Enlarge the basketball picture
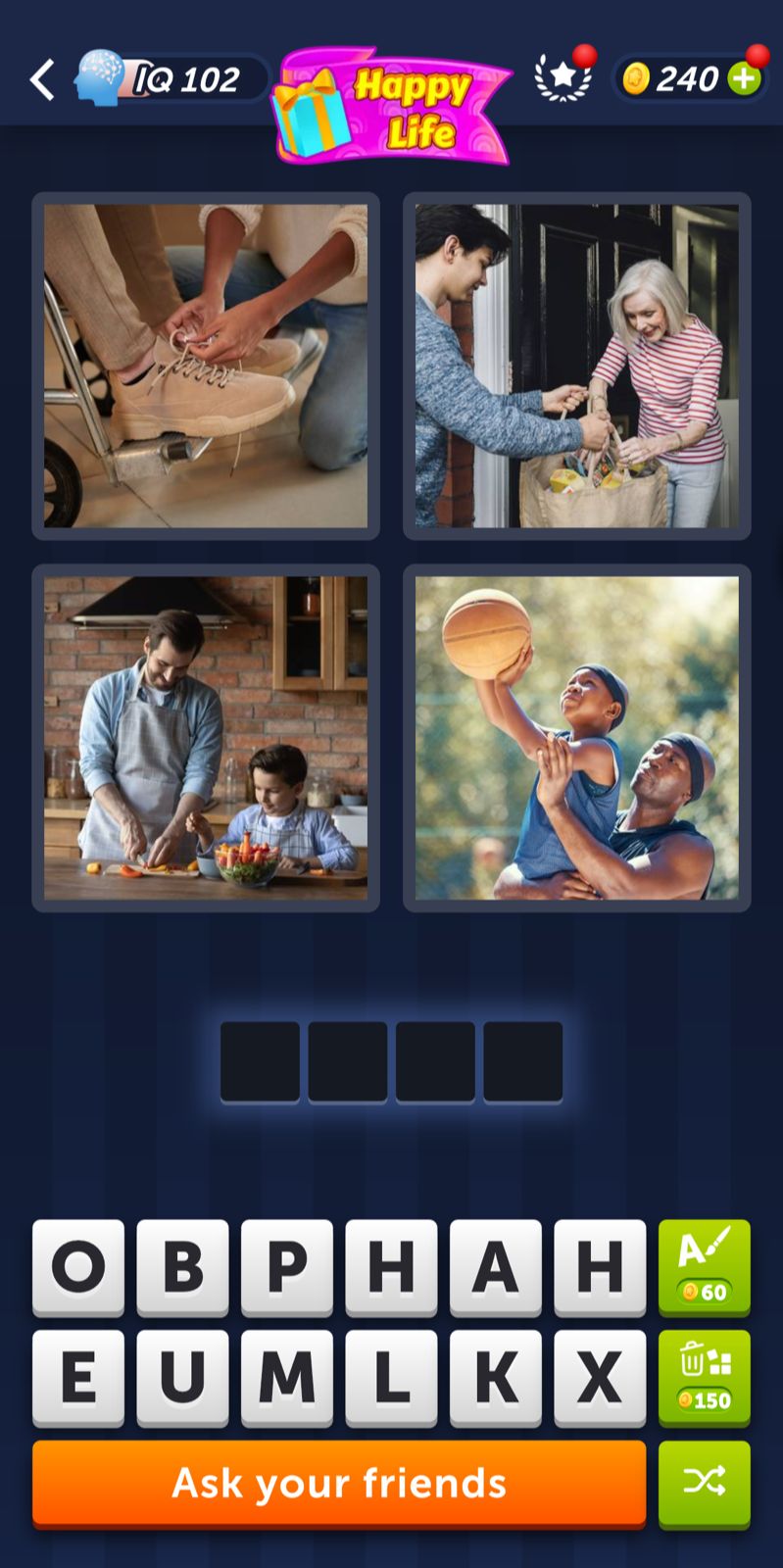This screenshot has width=783, height=1568. pos(576,738)
